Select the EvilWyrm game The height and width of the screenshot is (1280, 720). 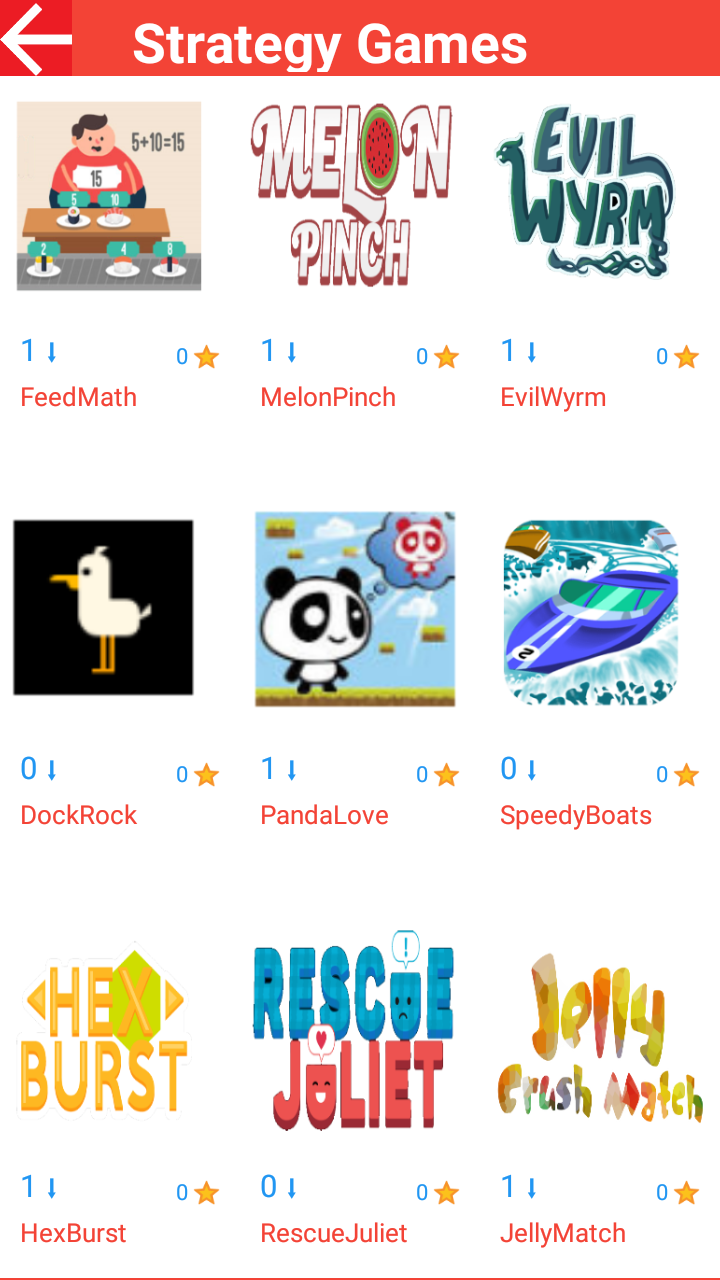pos(584,192)
